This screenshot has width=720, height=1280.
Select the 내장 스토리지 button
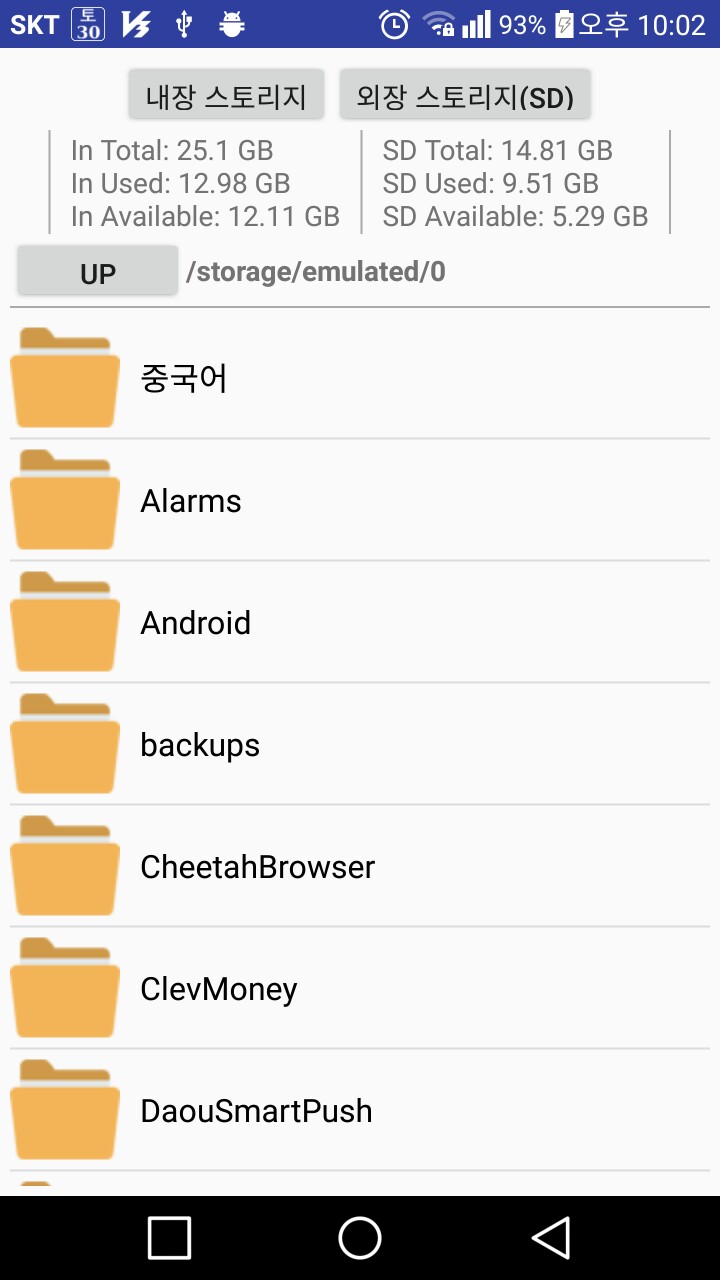[x=226, y=96]
